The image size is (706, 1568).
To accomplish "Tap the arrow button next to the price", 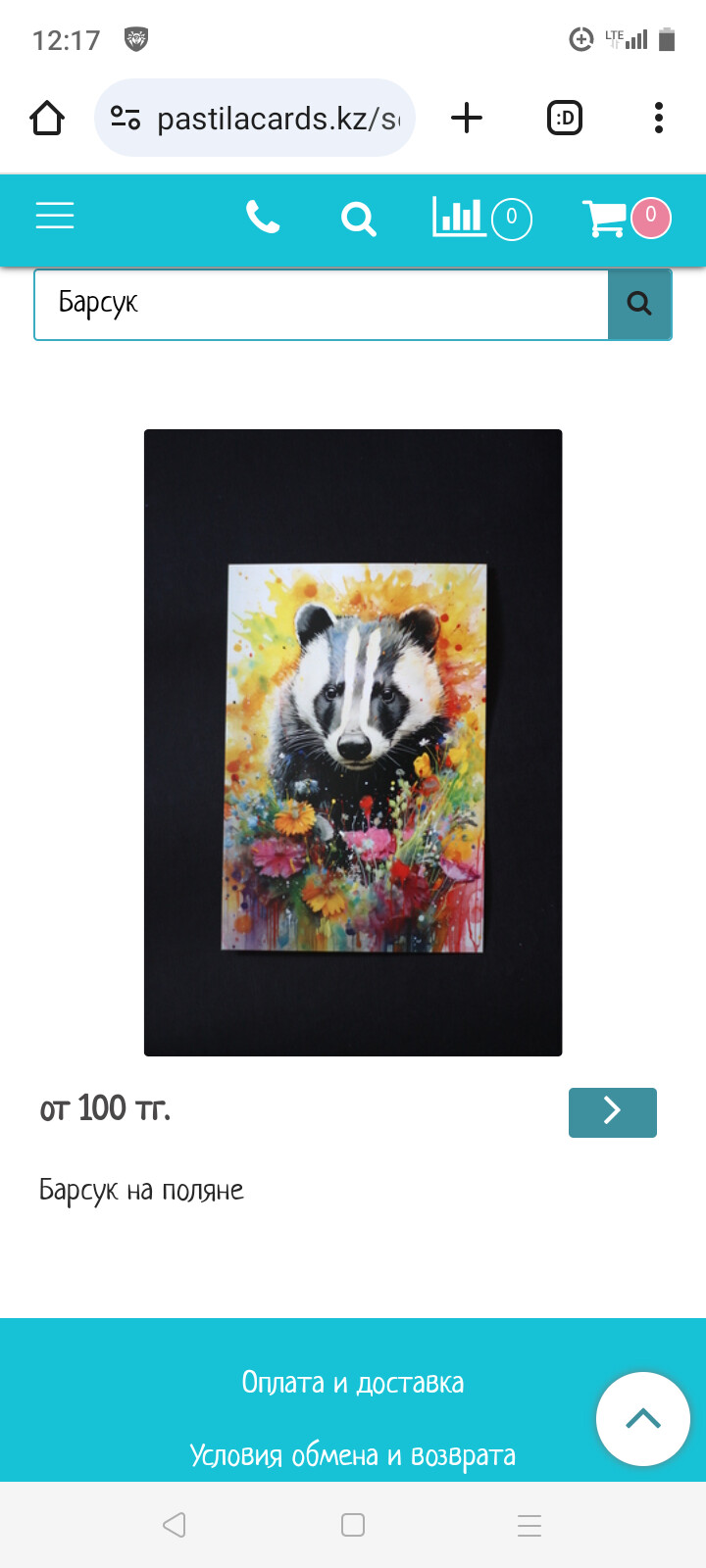I will click(613, 1112).
